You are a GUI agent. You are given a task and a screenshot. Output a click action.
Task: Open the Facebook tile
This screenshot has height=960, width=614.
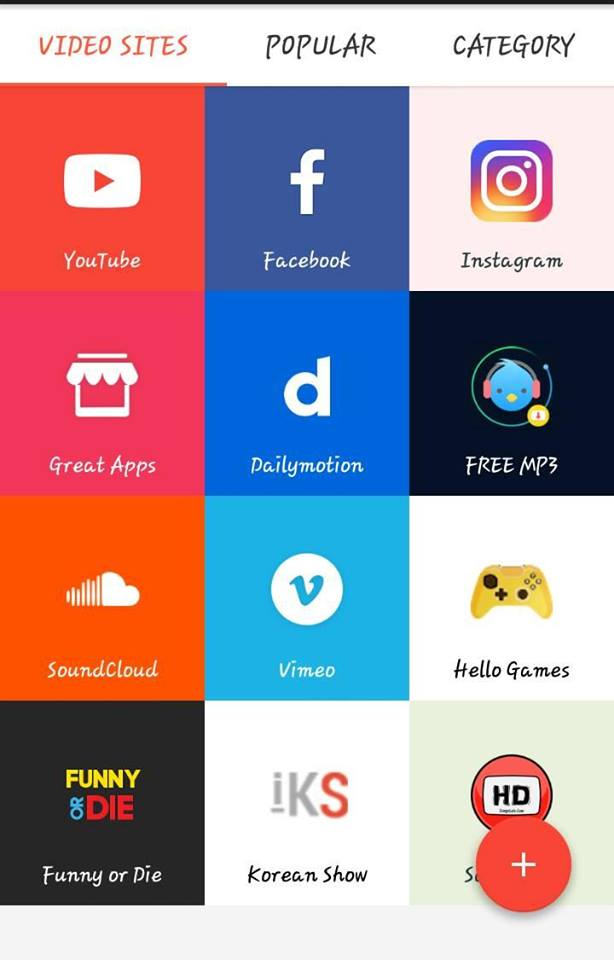[307, 190]
